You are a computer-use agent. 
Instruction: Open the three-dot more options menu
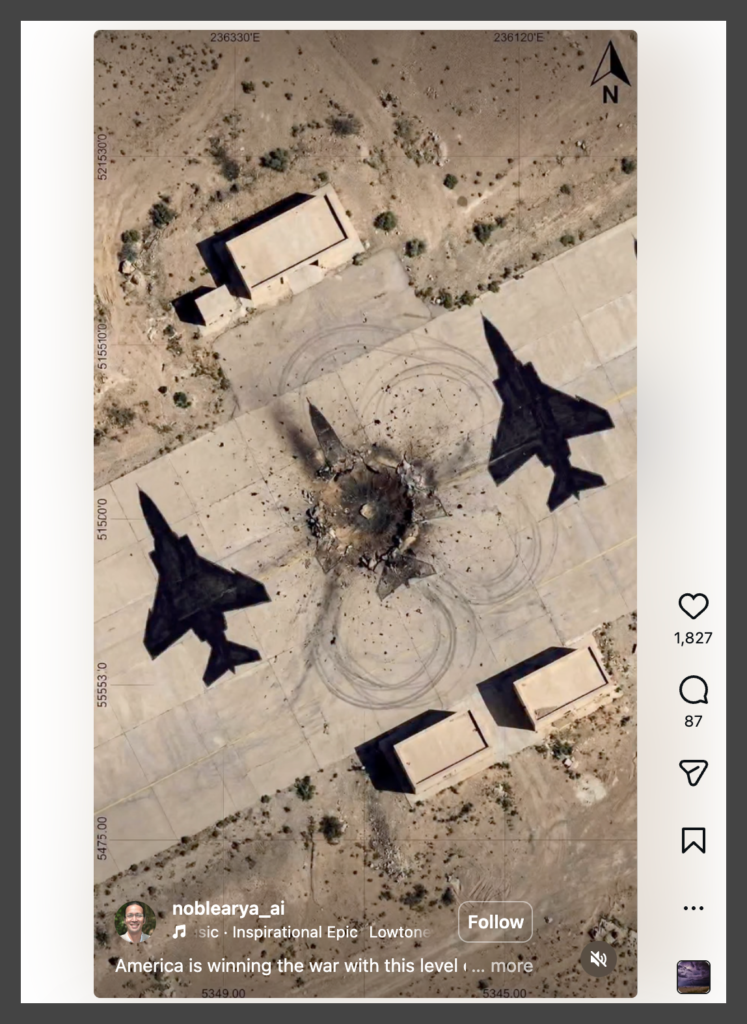coord(693,908)
